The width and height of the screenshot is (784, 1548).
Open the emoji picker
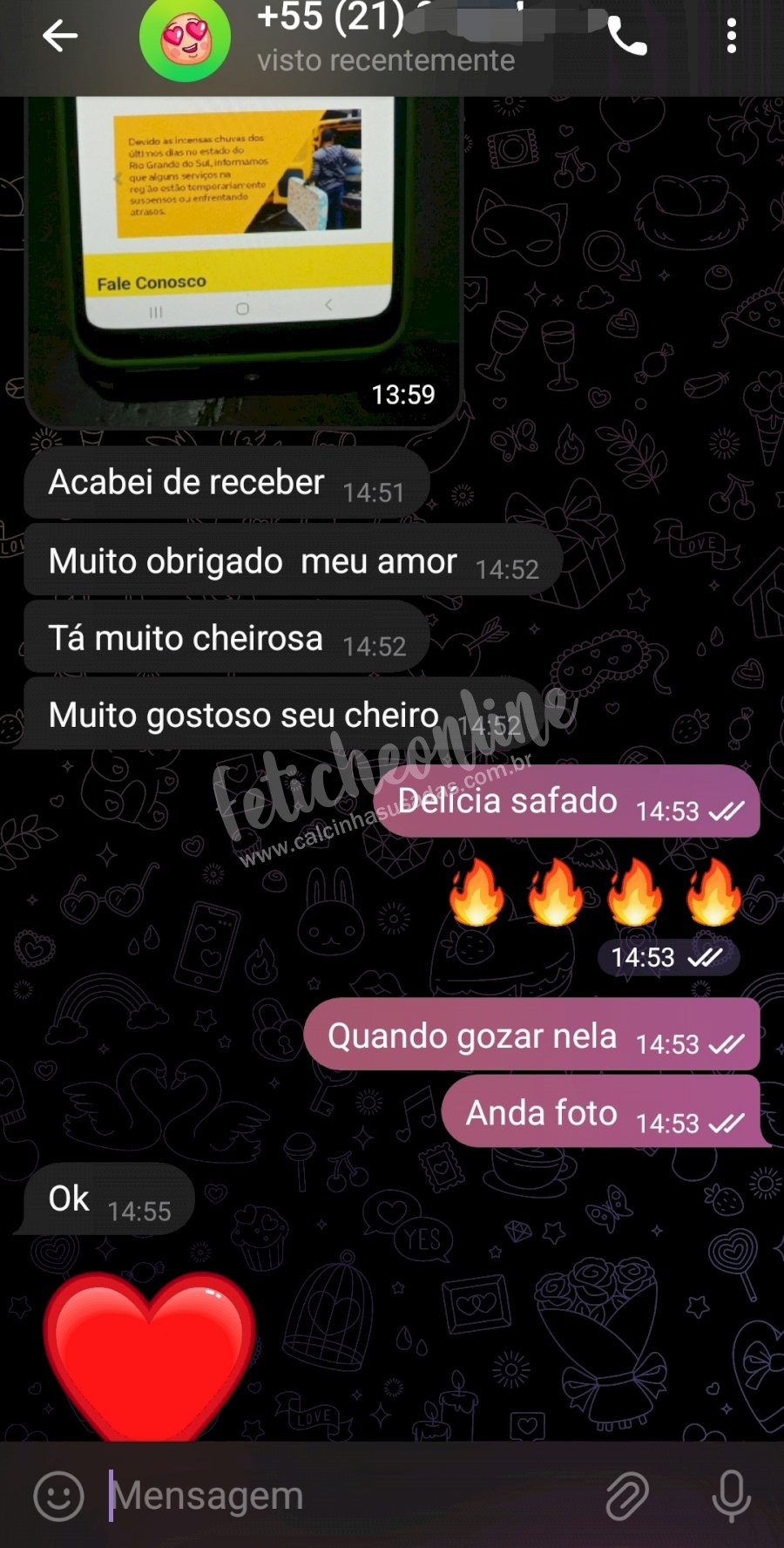(58, 1497)
